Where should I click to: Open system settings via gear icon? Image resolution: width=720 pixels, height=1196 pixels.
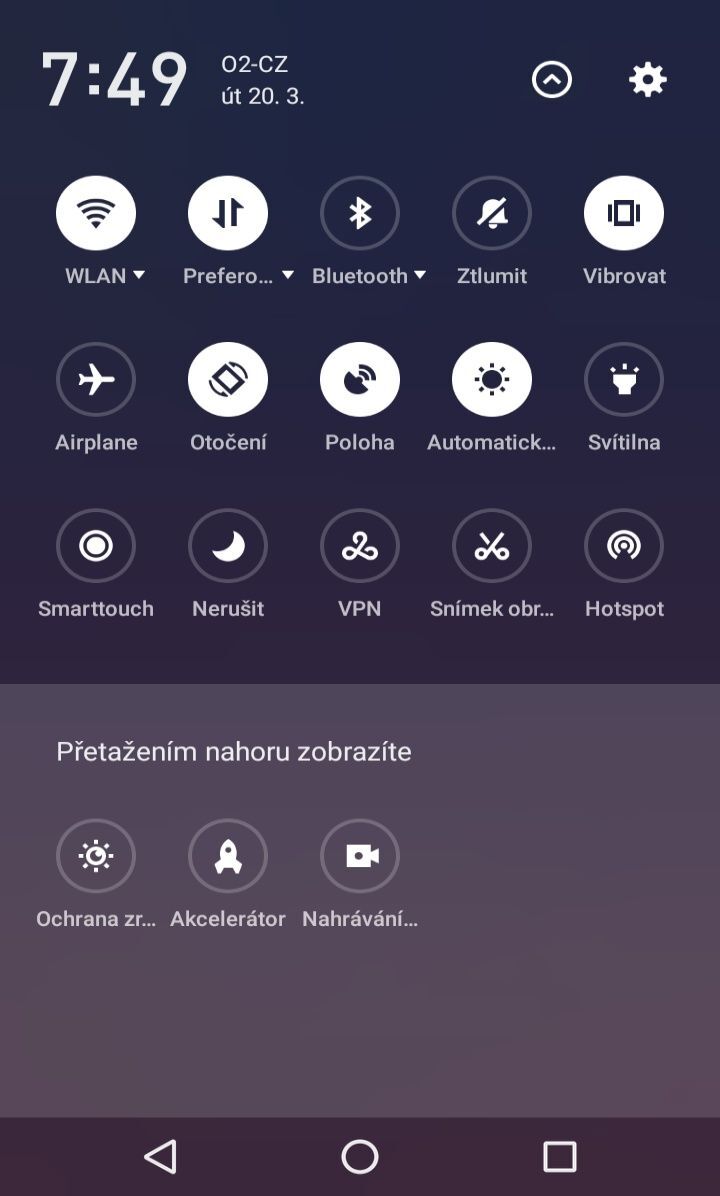(x=647, y=80)
